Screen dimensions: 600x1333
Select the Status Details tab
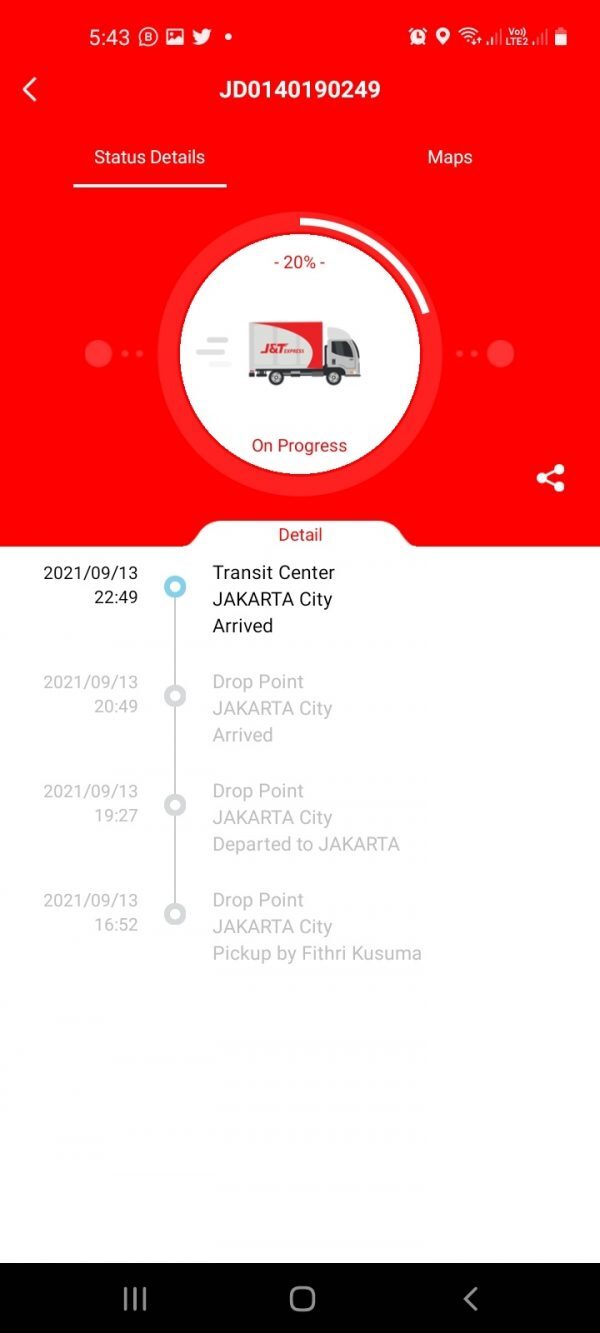(150, 158)
